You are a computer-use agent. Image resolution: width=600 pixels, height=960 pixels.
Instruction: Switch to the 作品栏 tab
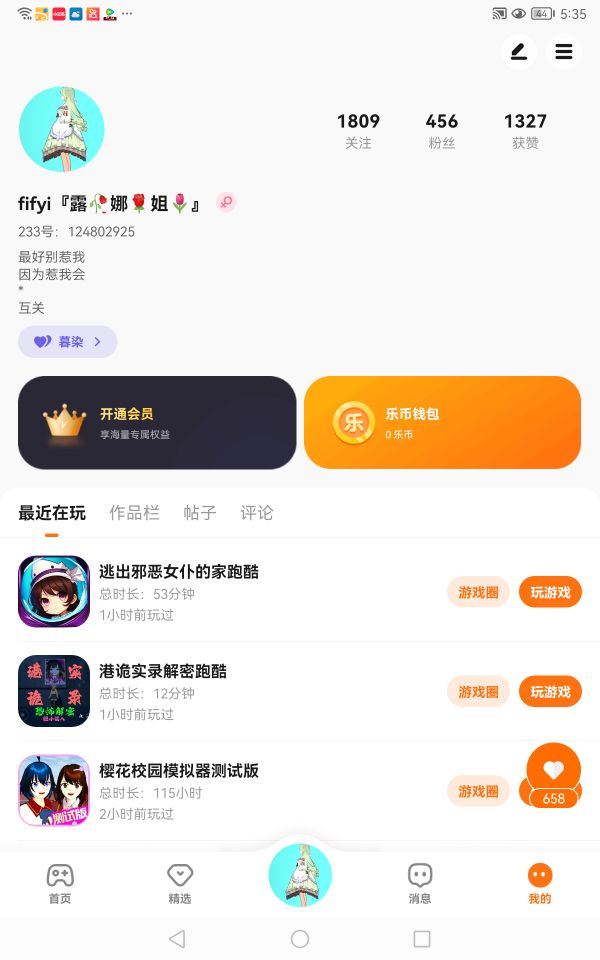click(134, 513)
